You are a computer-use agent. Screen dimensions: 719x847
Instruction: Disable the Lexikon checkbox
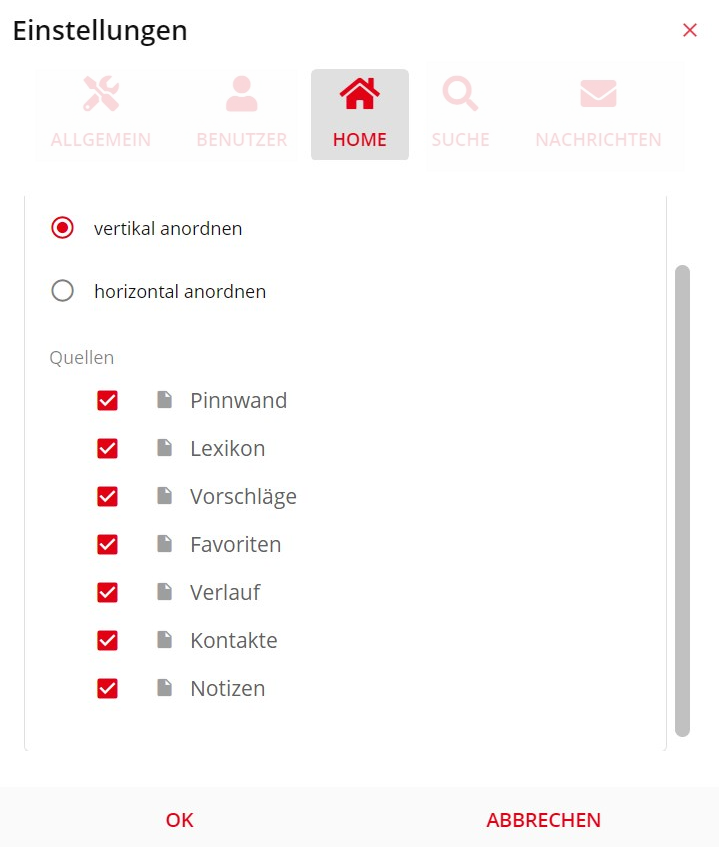tap(107, 448)
